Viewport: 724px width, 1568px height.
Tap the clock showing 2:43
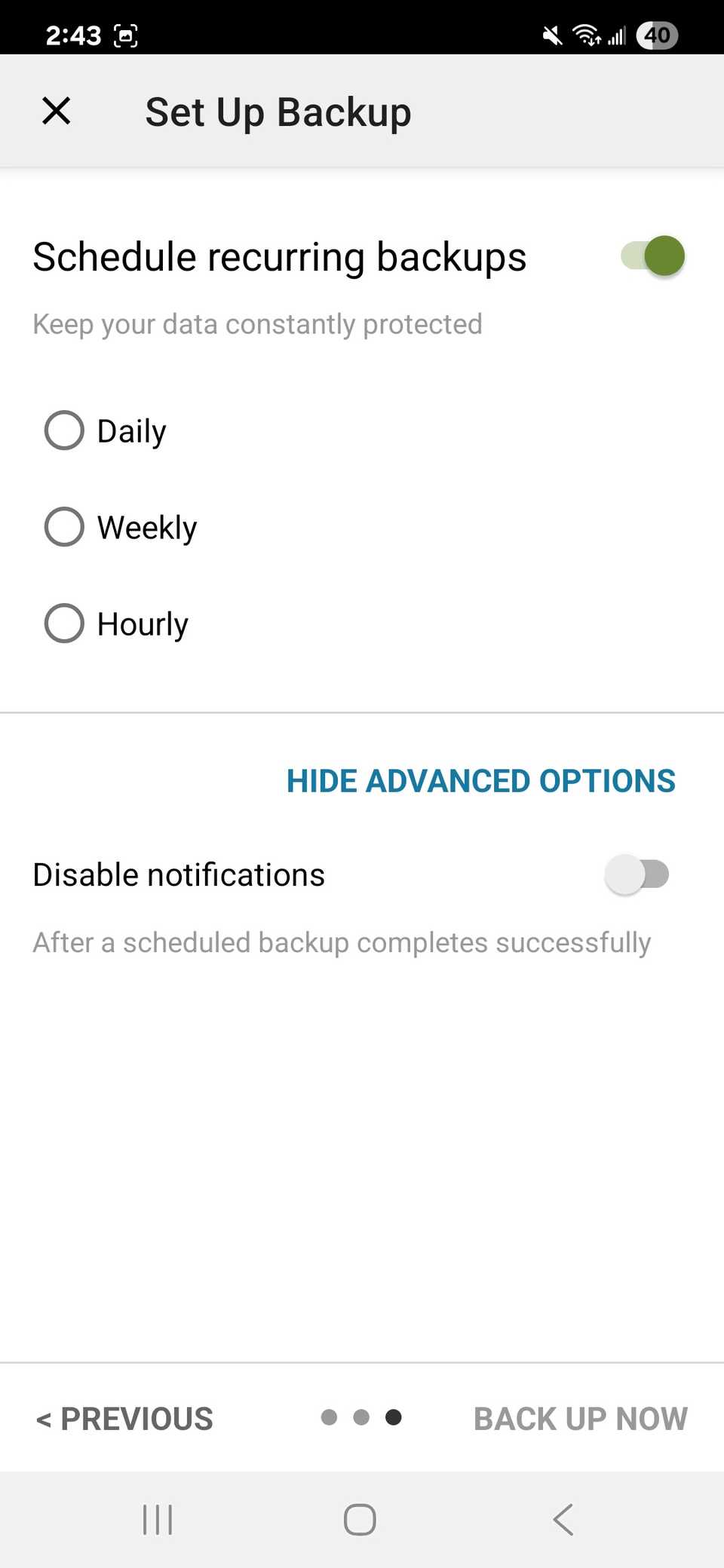click(x=72, y=35)
